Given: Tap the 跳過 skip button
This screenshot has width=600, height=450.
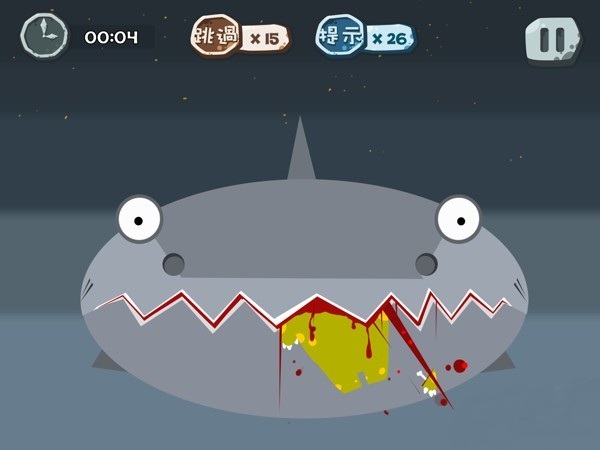Looking at the screenshot, I should pyautogui.click(x=216, y=37).
